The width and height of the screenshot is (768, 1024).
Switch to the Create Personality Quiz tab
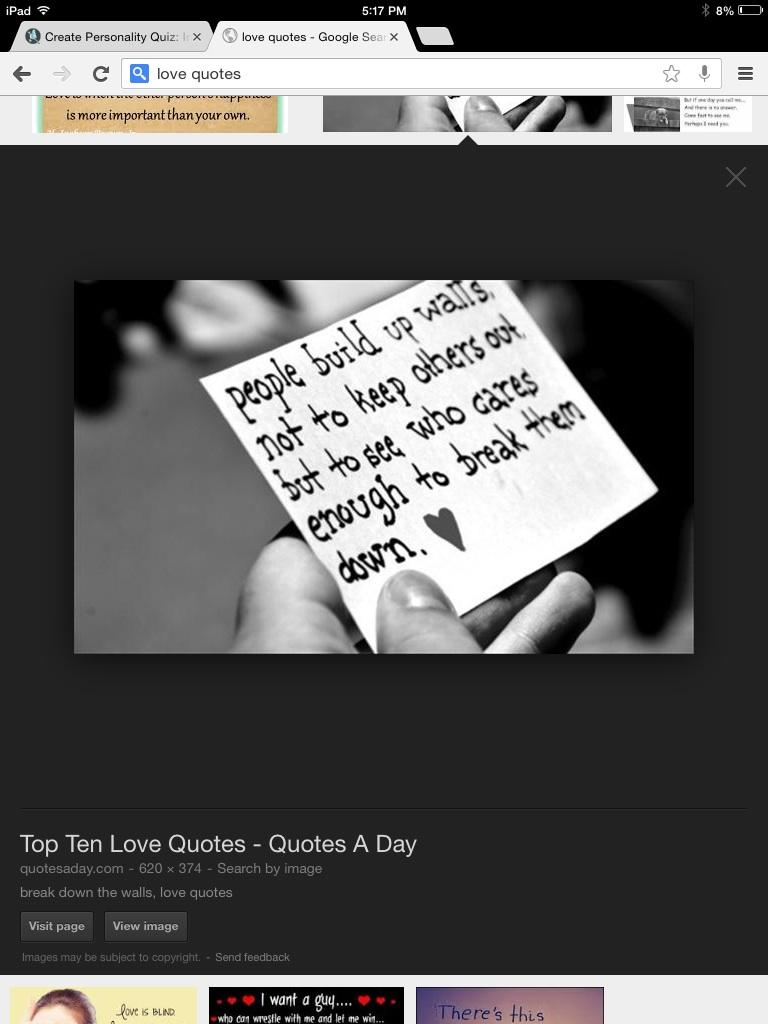(x=105, y=37)
